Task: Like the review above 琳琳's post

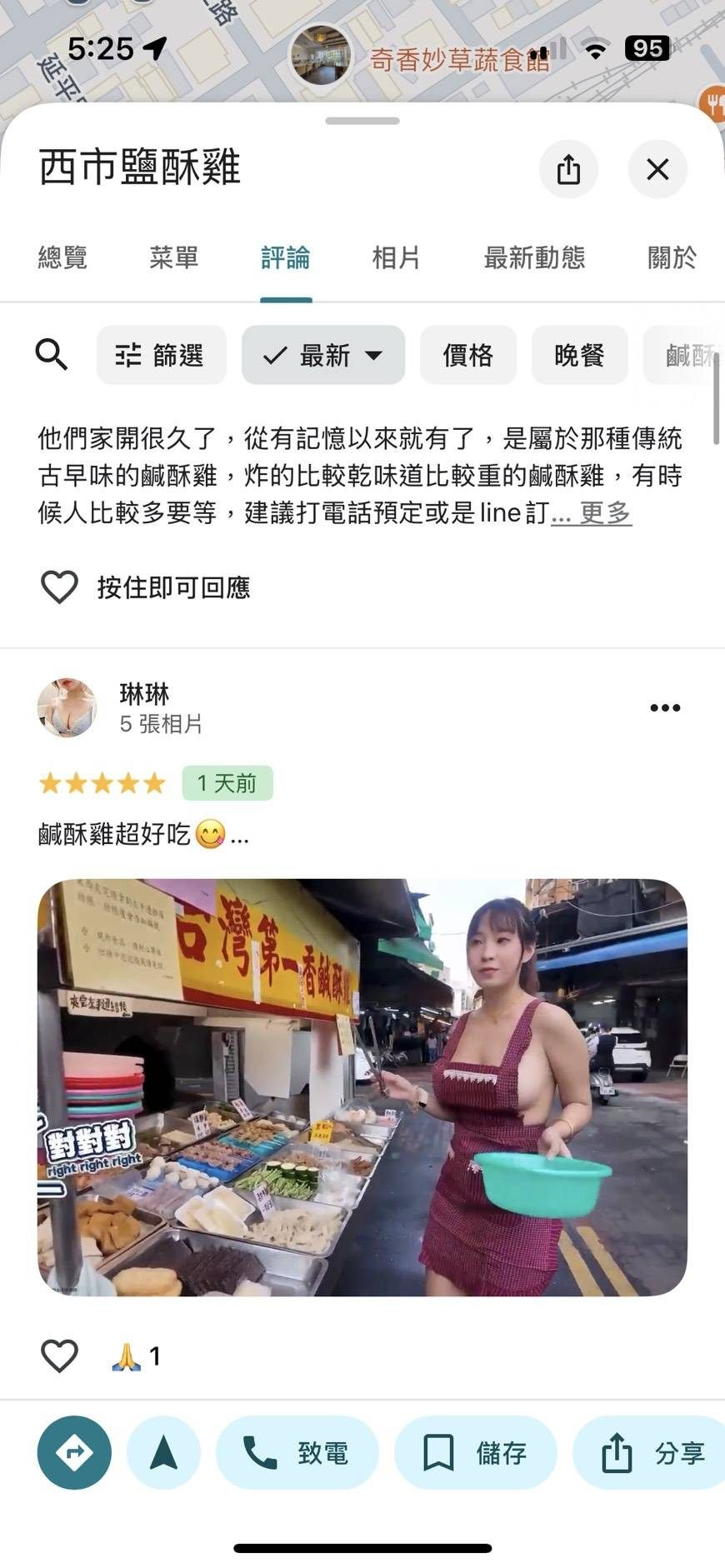Action: 59,587
